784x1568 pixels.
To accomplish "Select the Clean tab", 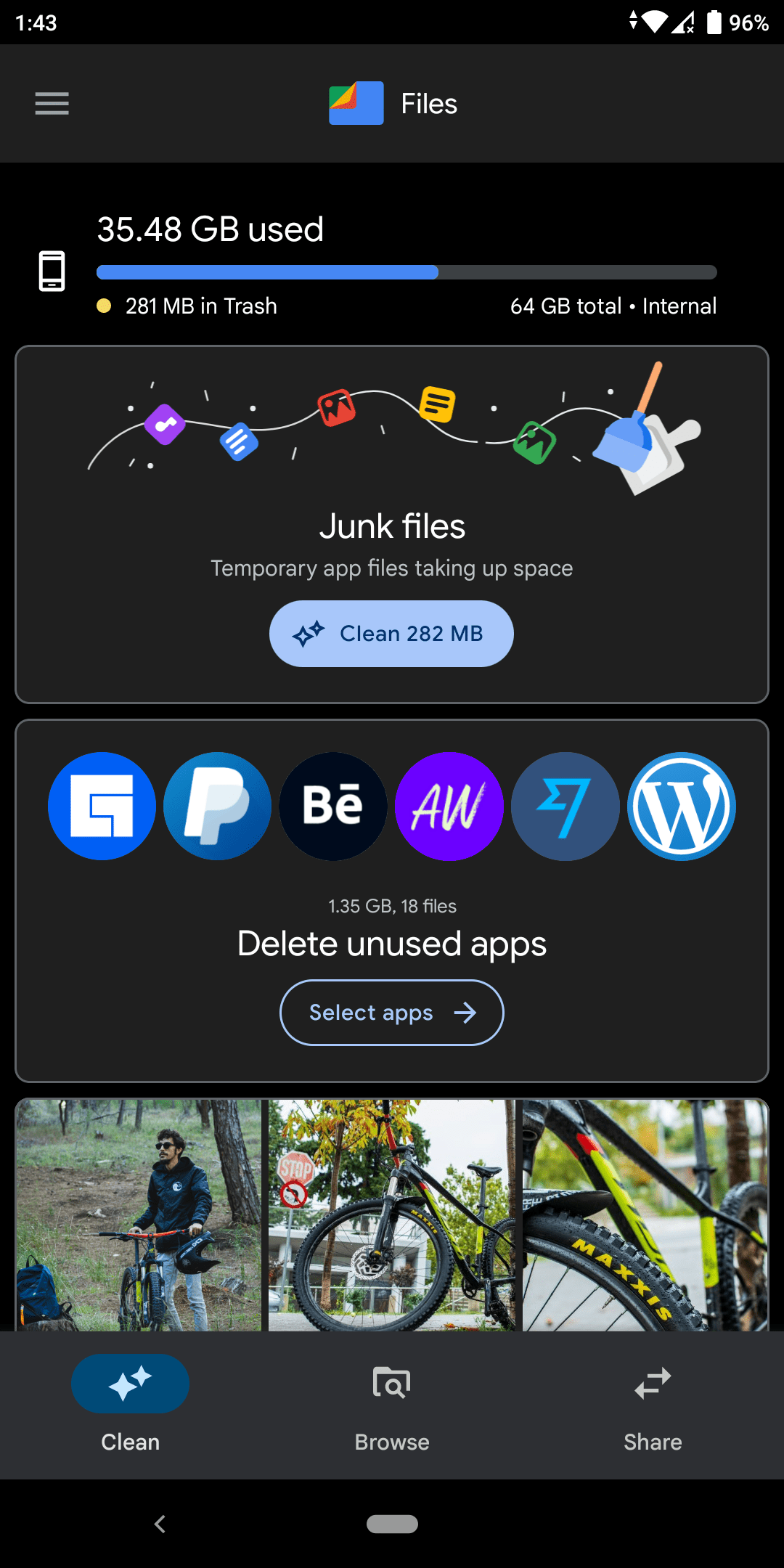I will (131, 1405).
